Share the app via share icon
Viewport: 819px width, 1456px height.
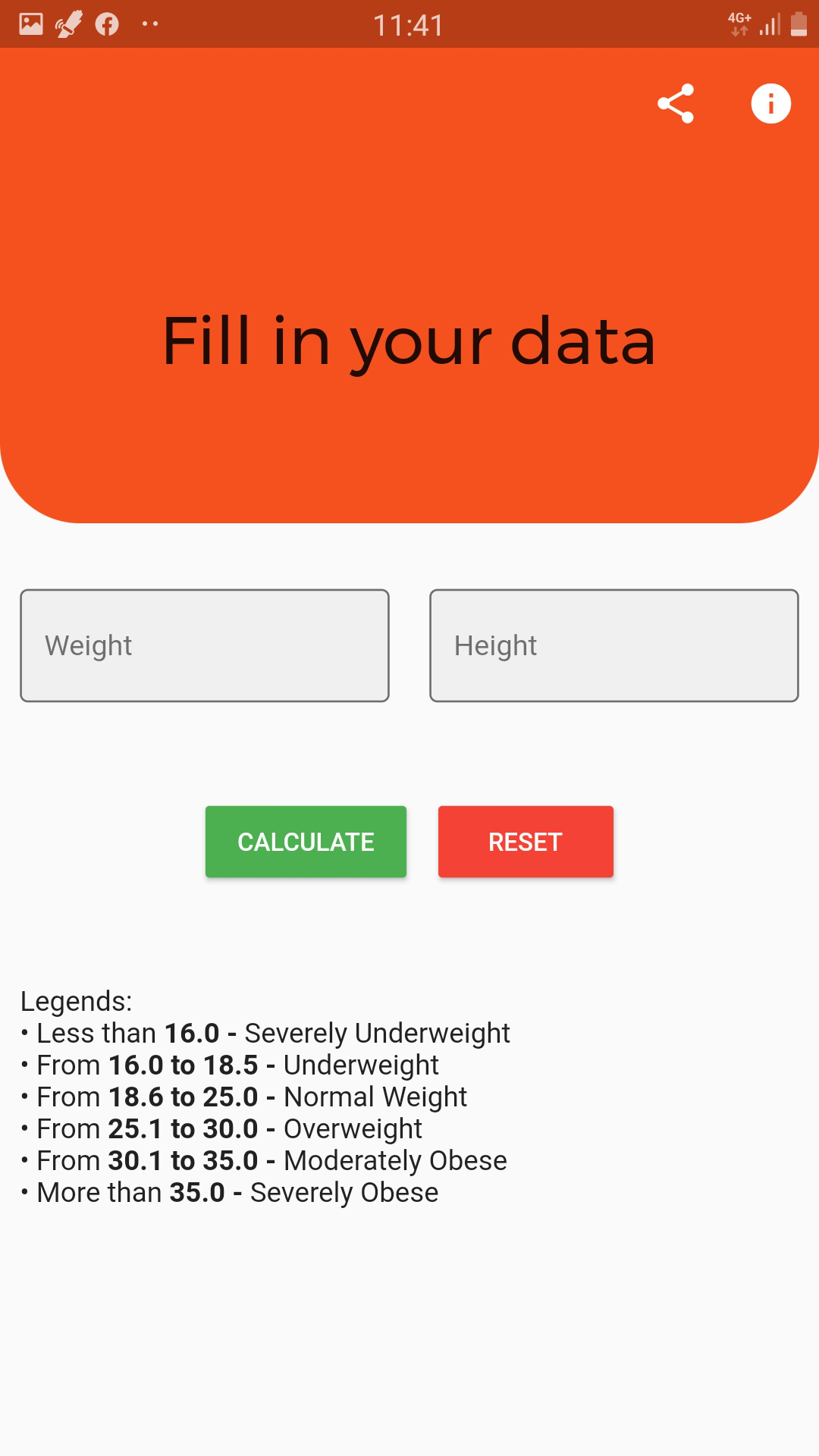pyautogui.click(x=676, y=103)
